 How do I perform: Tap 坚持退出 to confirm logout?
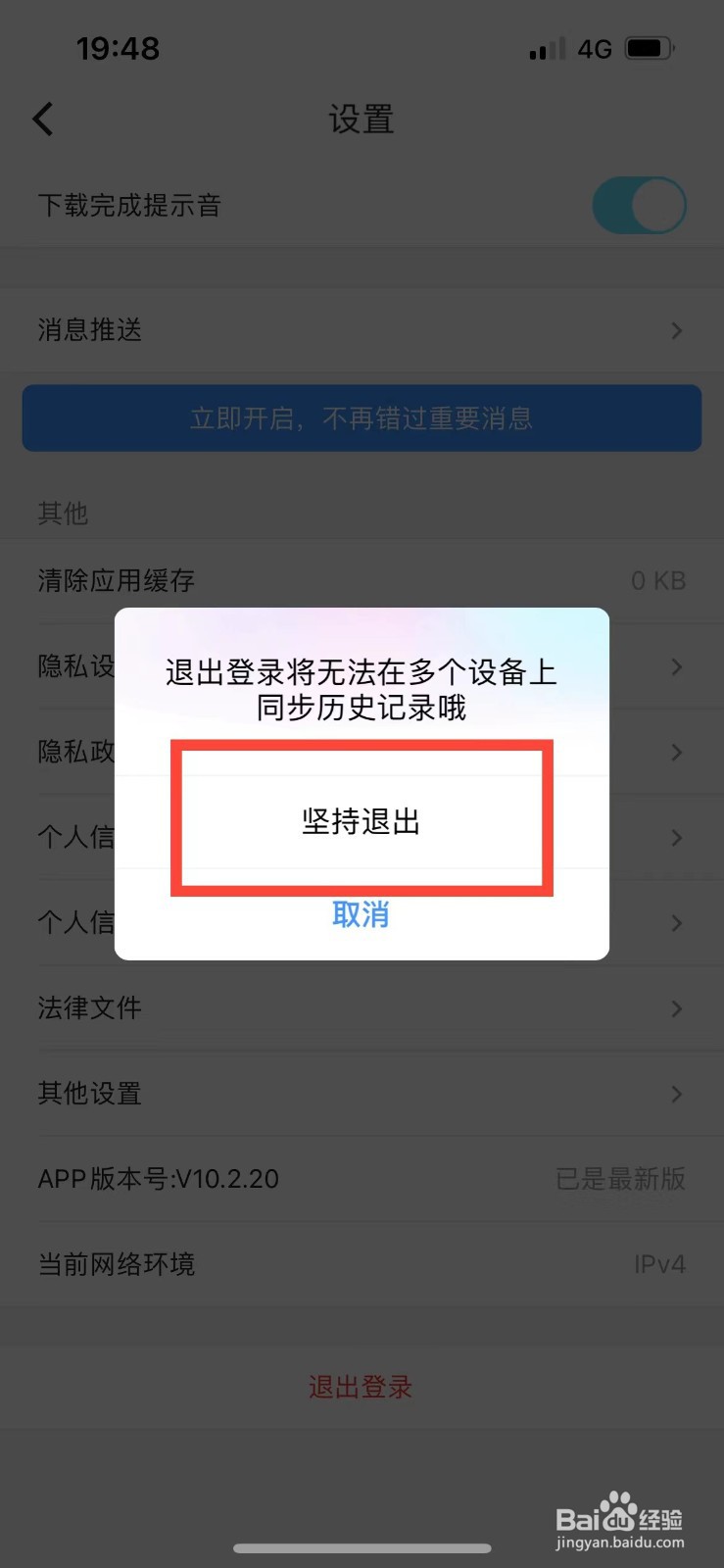[362, 821]
